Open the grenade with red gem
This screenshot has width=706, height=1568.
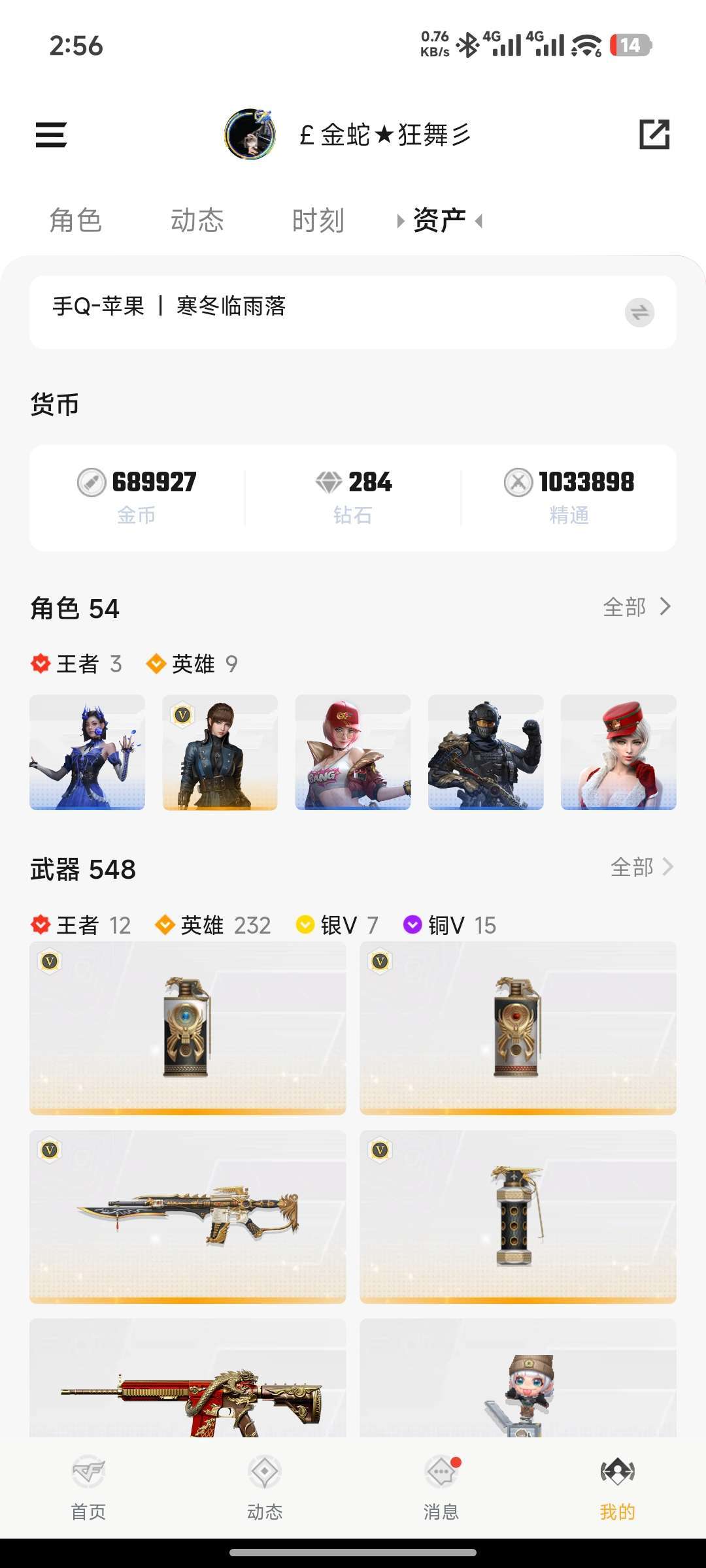pos(518,1028)
